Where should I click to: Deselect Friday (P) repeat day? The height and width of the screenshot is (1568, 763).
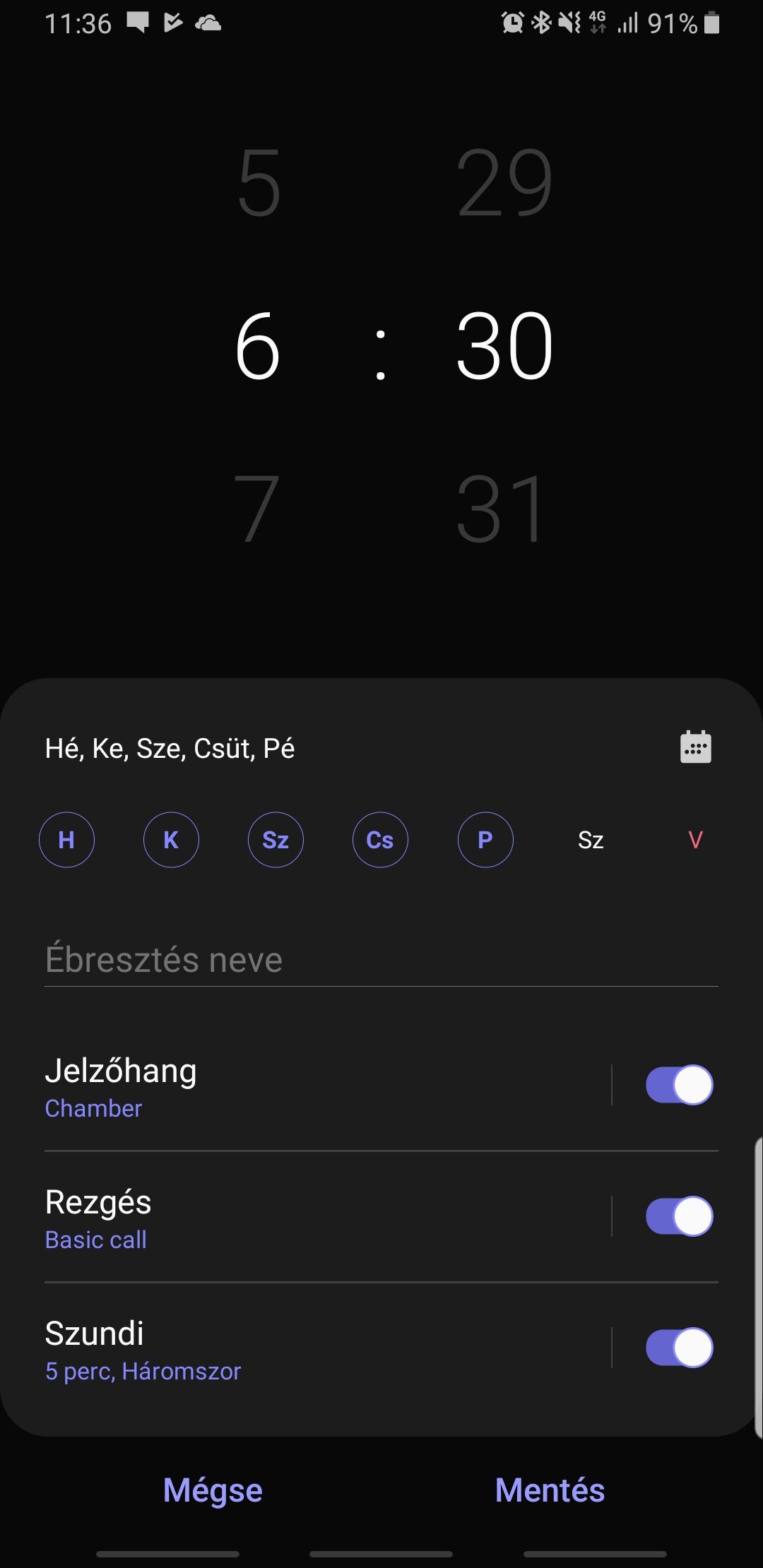click(x=485, y=840)
